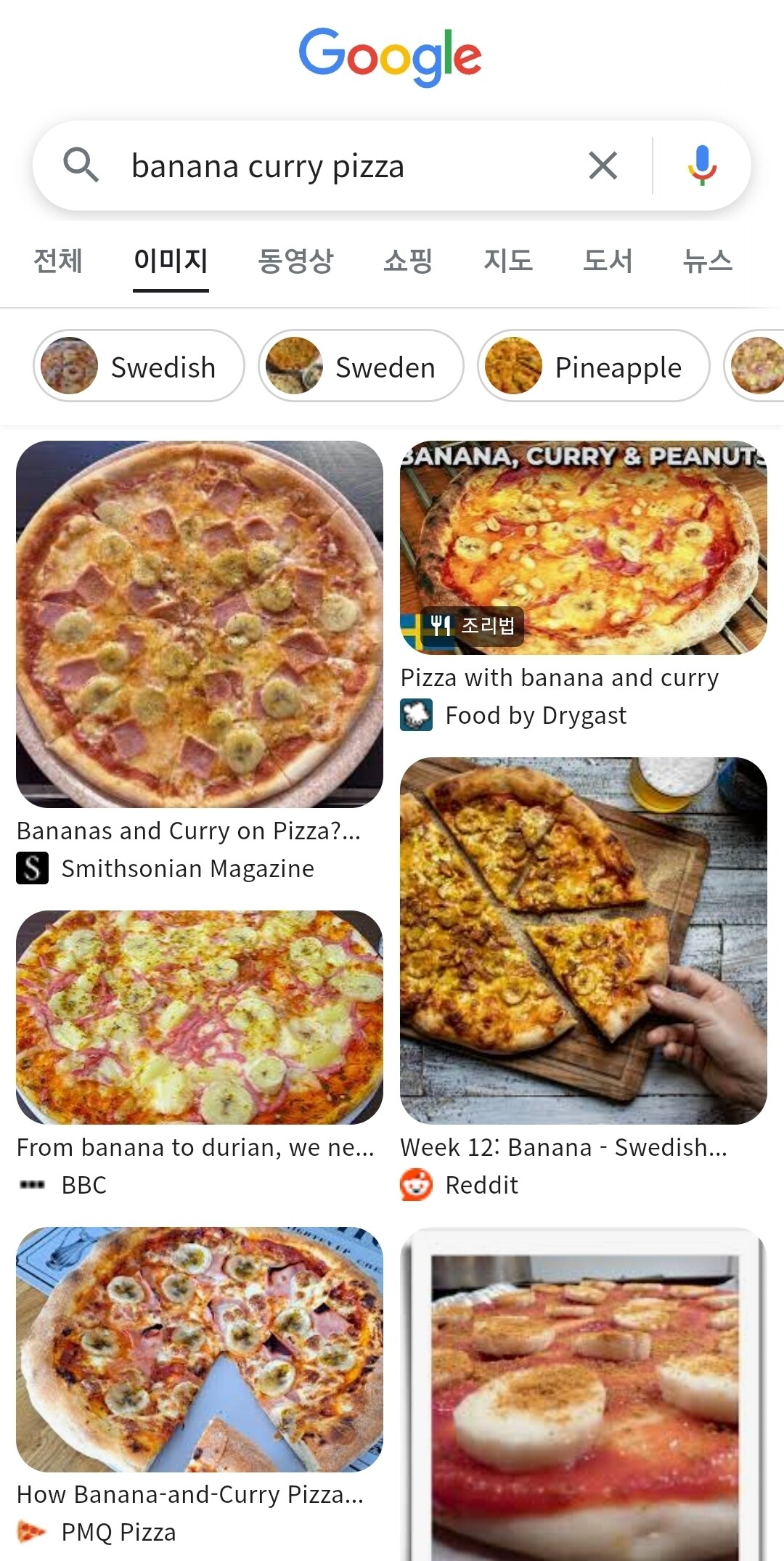Open the 도서 tab
The height and width of the screenshot is (1561, 784).
608,261
